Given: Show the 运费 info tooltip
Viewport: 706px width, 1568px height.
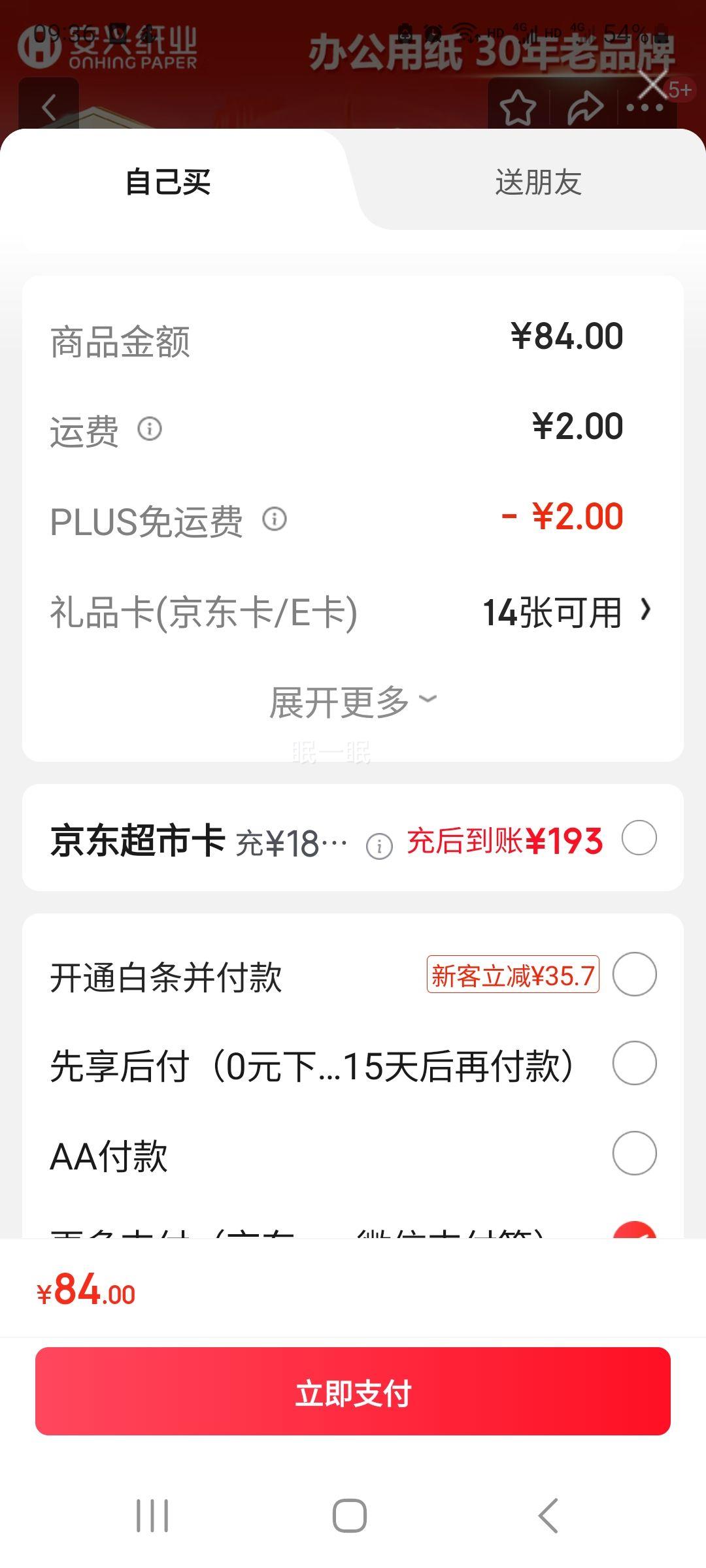Looking at the screenshot, I should tap(150, 429).
